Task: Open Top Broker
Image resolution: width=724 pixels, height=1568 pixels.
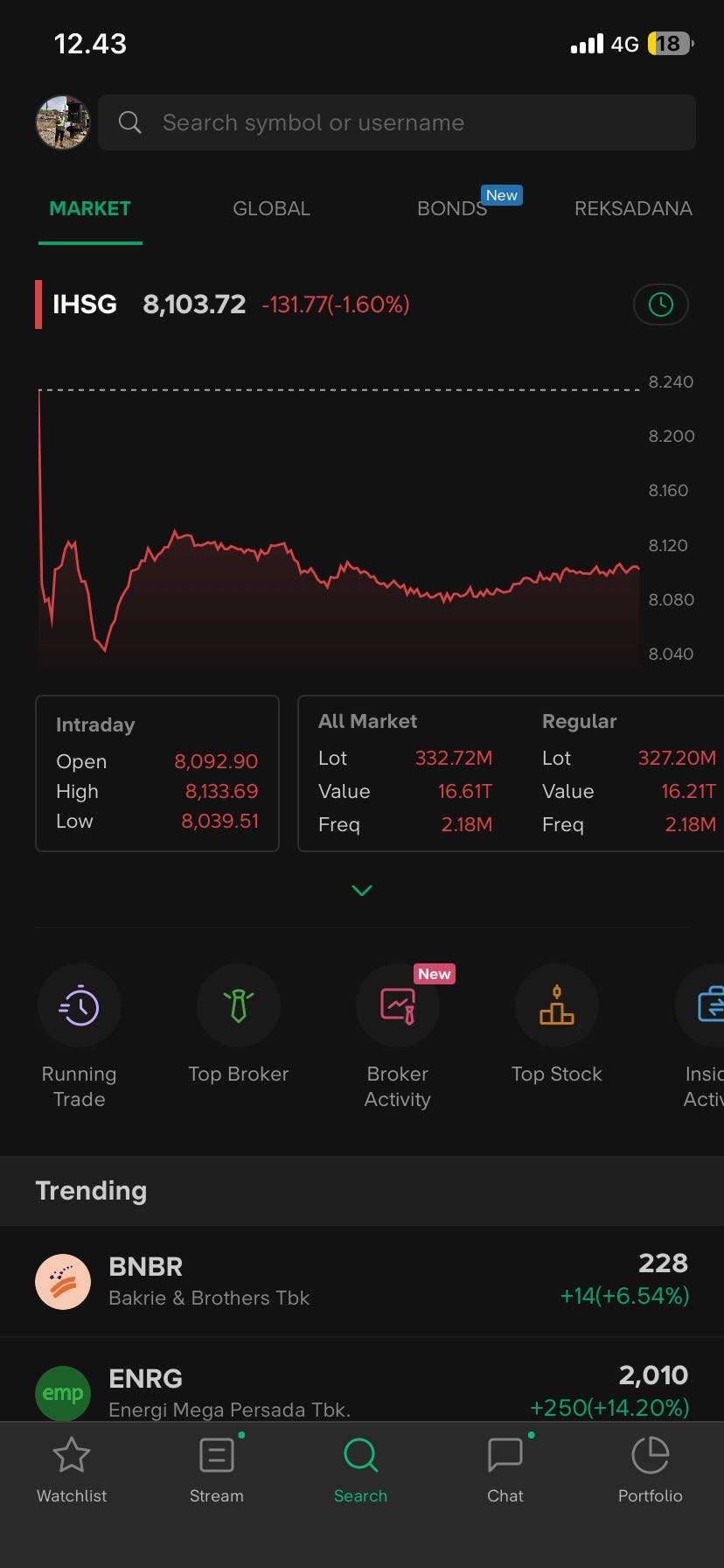Action: (239, 1006)
